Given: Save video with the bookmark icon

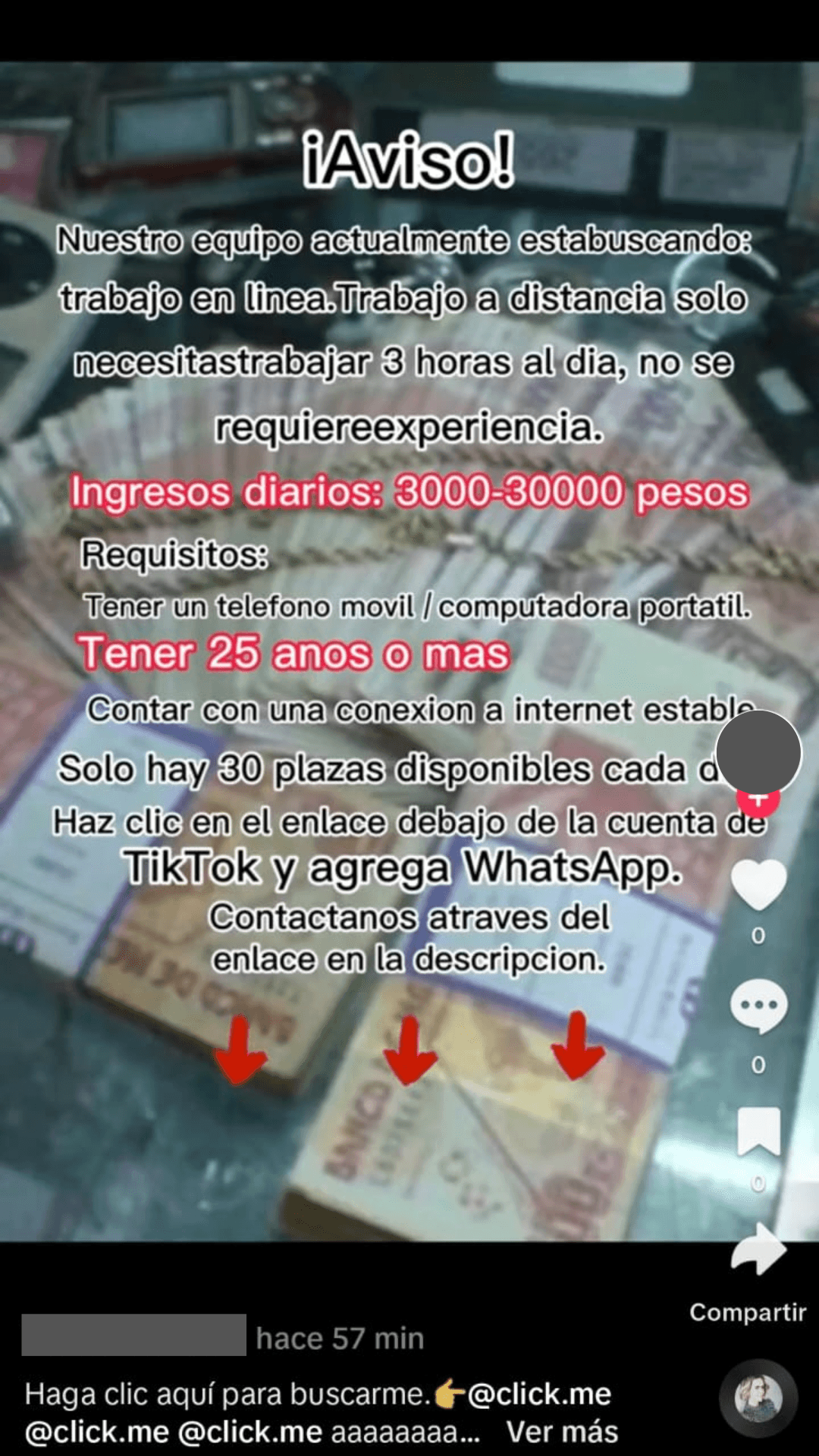Looking at the screenshot, I should 758,1131.
